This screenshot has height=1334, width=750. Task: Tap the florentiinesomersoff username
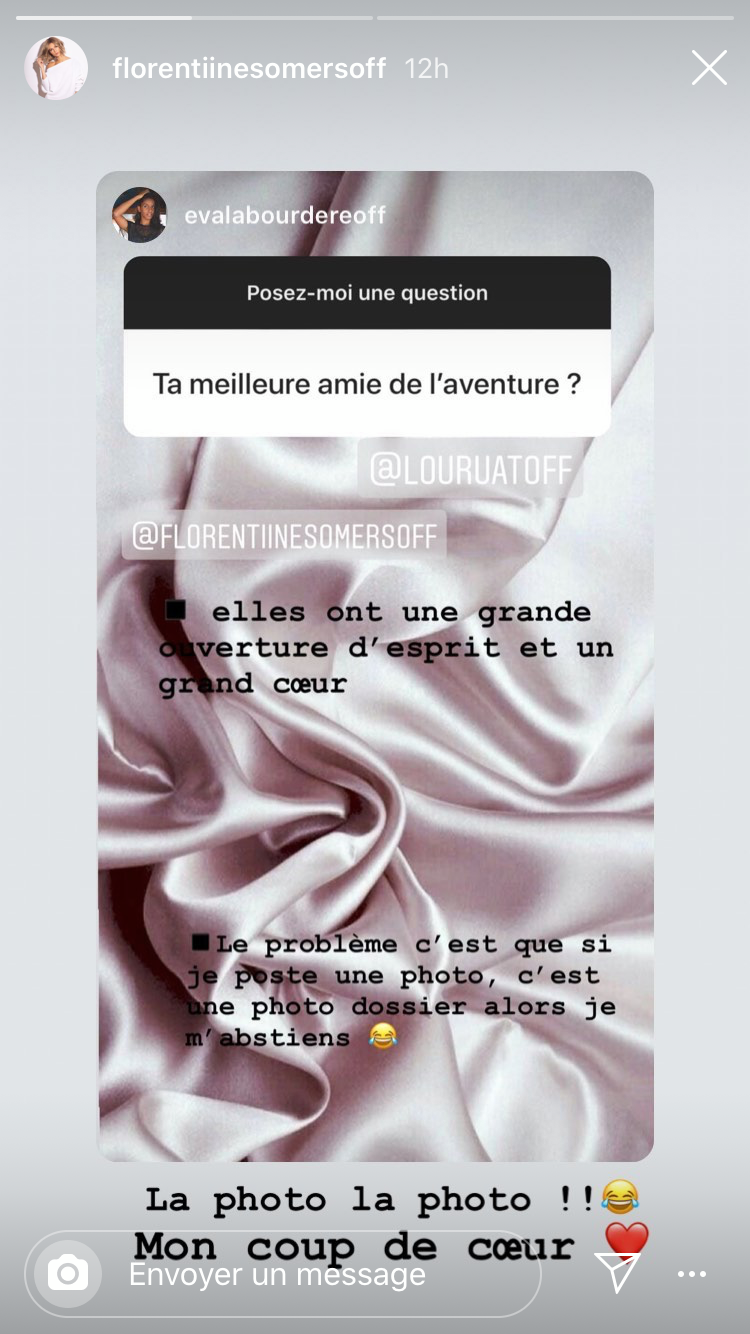(x=249, y=68)
